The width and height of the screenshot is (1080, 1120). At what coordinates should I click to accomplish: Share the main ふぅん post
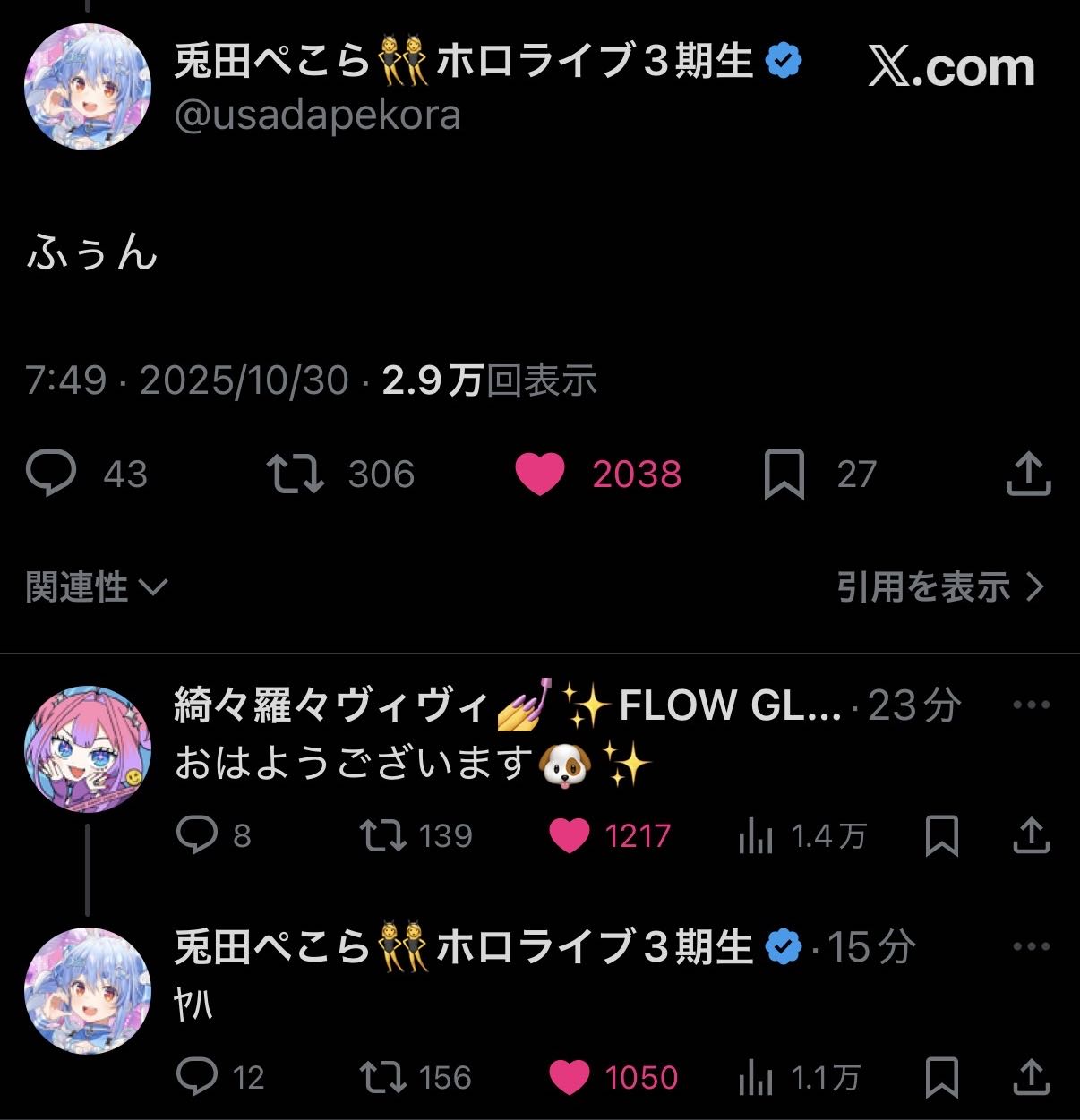(1027, 474)
